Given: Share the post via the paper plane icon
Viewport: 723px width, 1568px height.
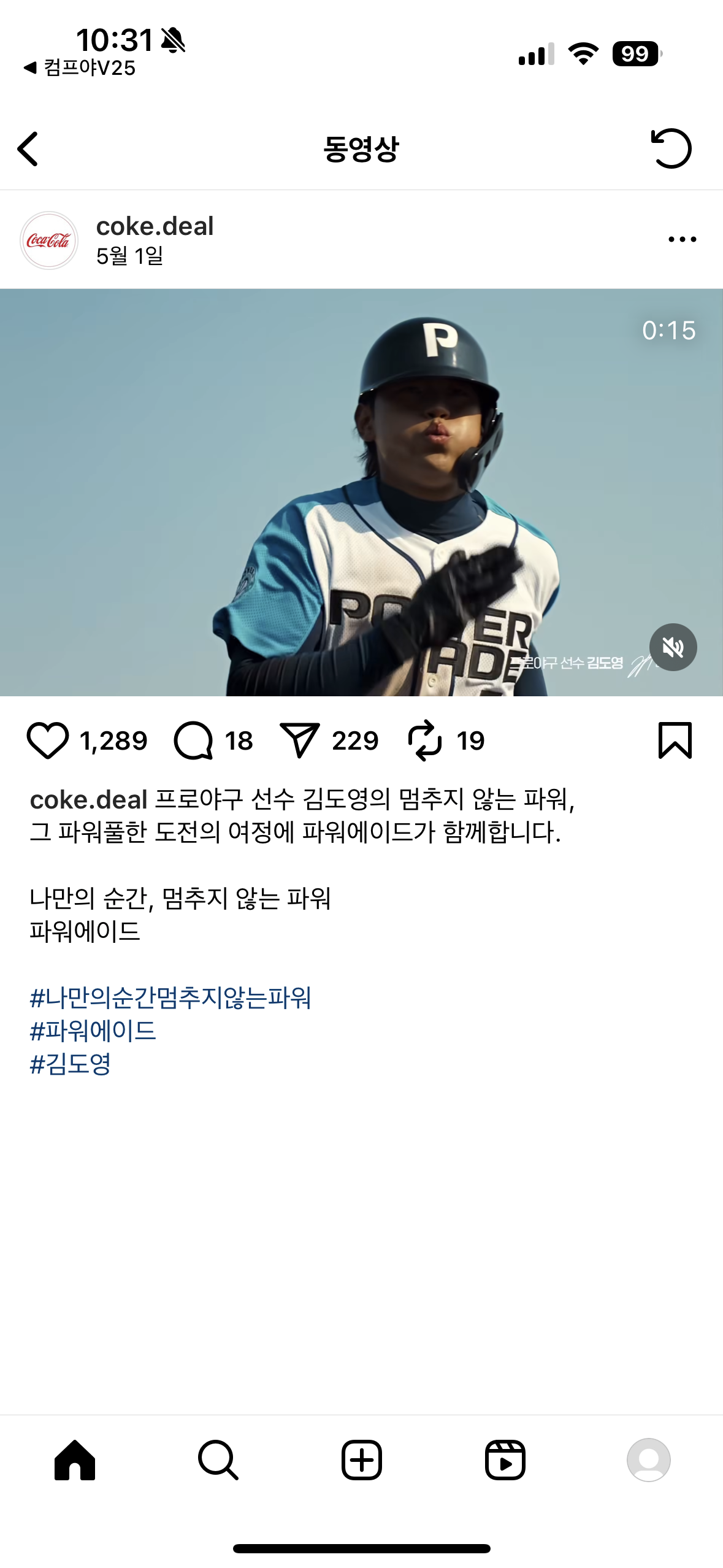Looking at the screenshot, I should point(299,740).
